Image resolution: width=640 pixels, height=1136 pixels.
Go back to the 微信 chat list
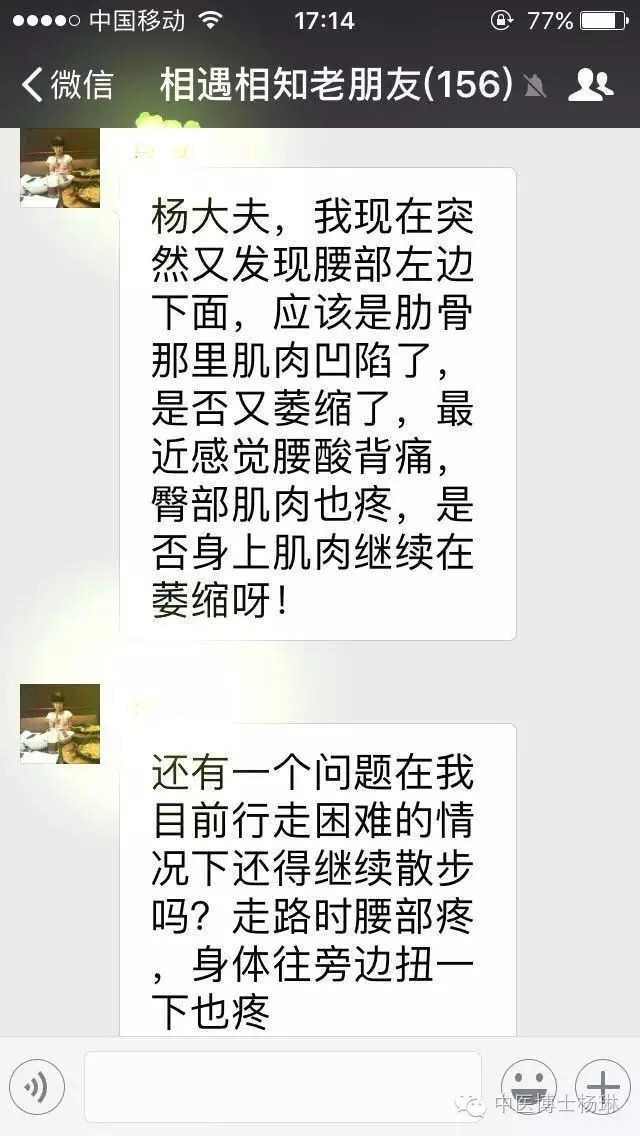[68, 85]
